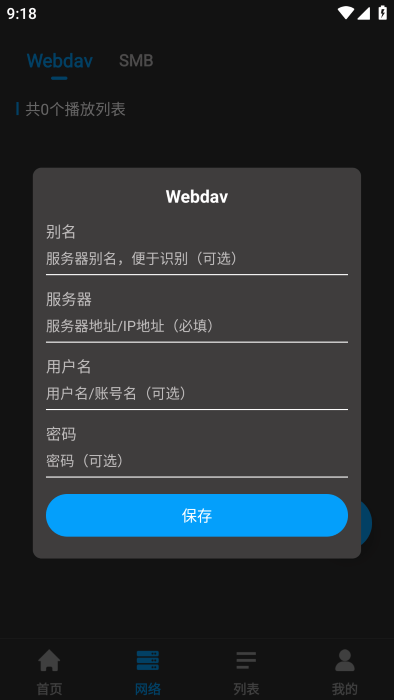Focus the 用户名 username field
Screen dimensions: 394x700
(197, 394)
